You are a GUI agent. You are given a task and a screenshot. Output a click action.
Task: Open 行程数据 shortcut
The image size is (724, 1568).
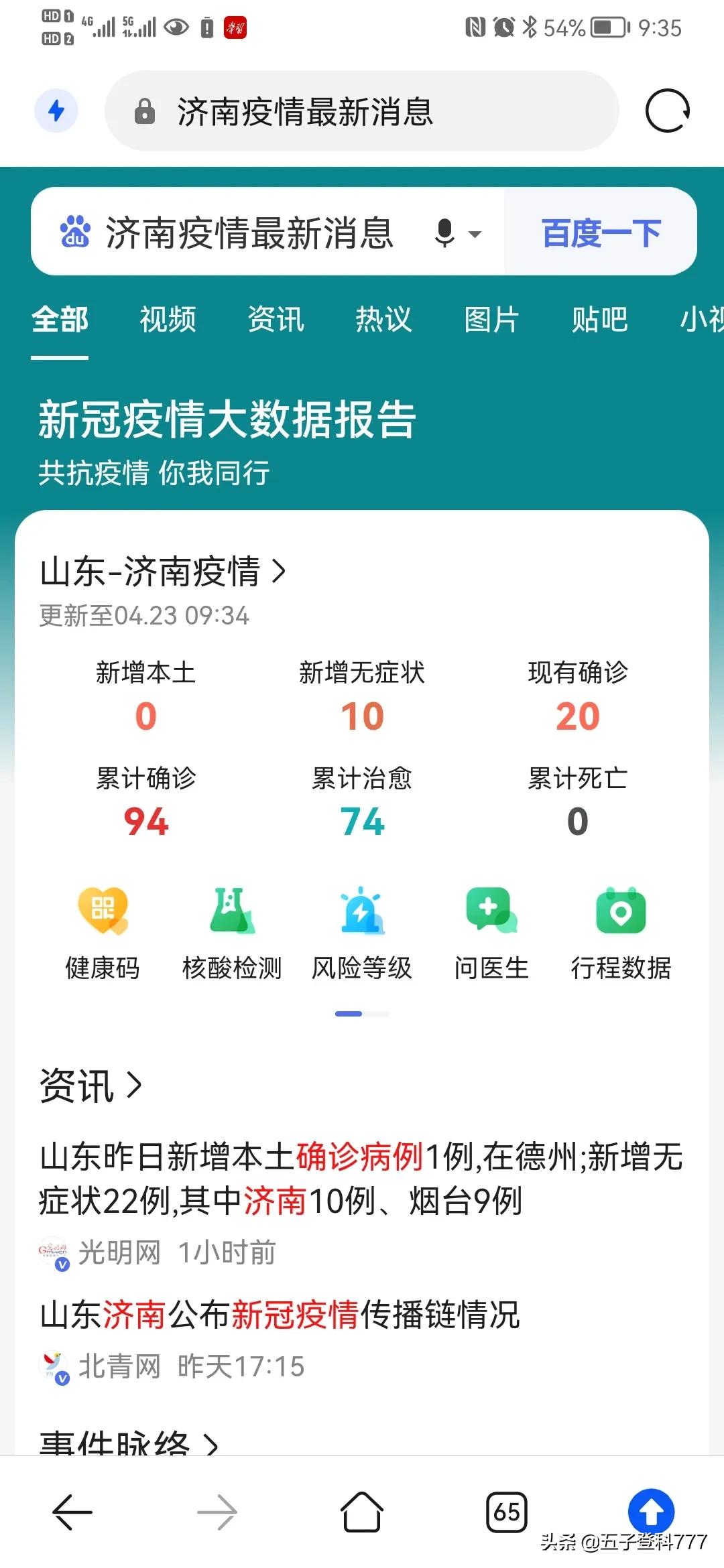621,933
